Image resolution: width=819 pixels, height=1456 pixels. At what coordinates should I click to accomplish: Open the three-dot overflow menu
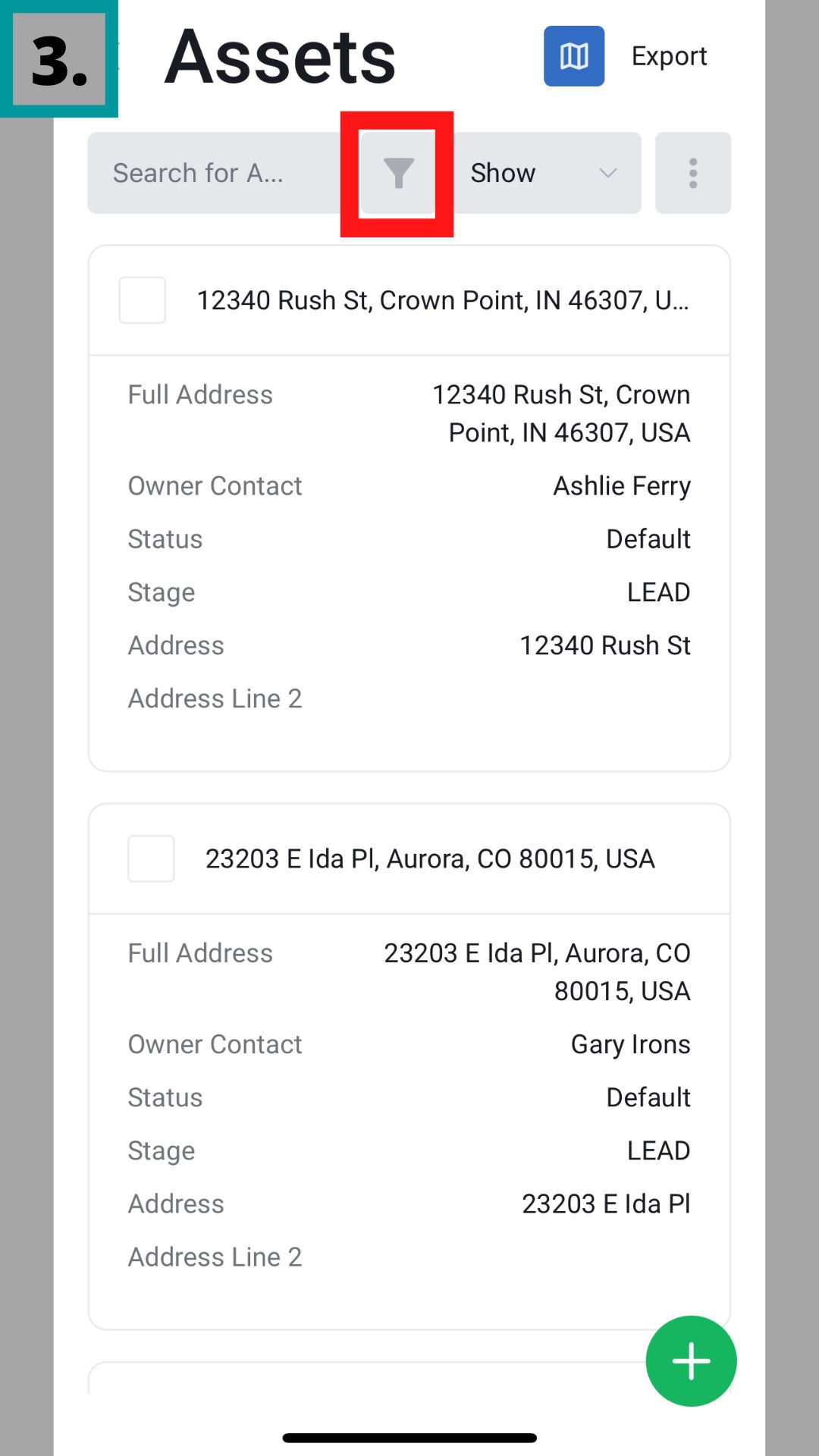pyautogui.click(x=692, y=173)
